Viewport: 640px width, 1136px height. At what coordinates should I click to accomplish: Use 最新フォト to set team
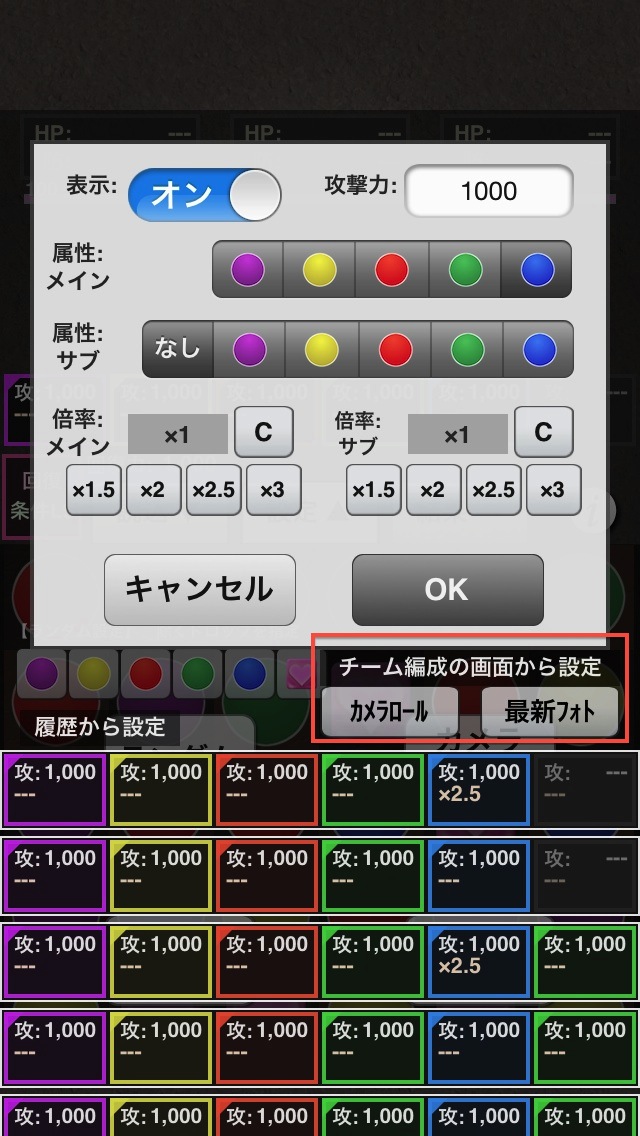pyautogui.click(x=550, y=711)
